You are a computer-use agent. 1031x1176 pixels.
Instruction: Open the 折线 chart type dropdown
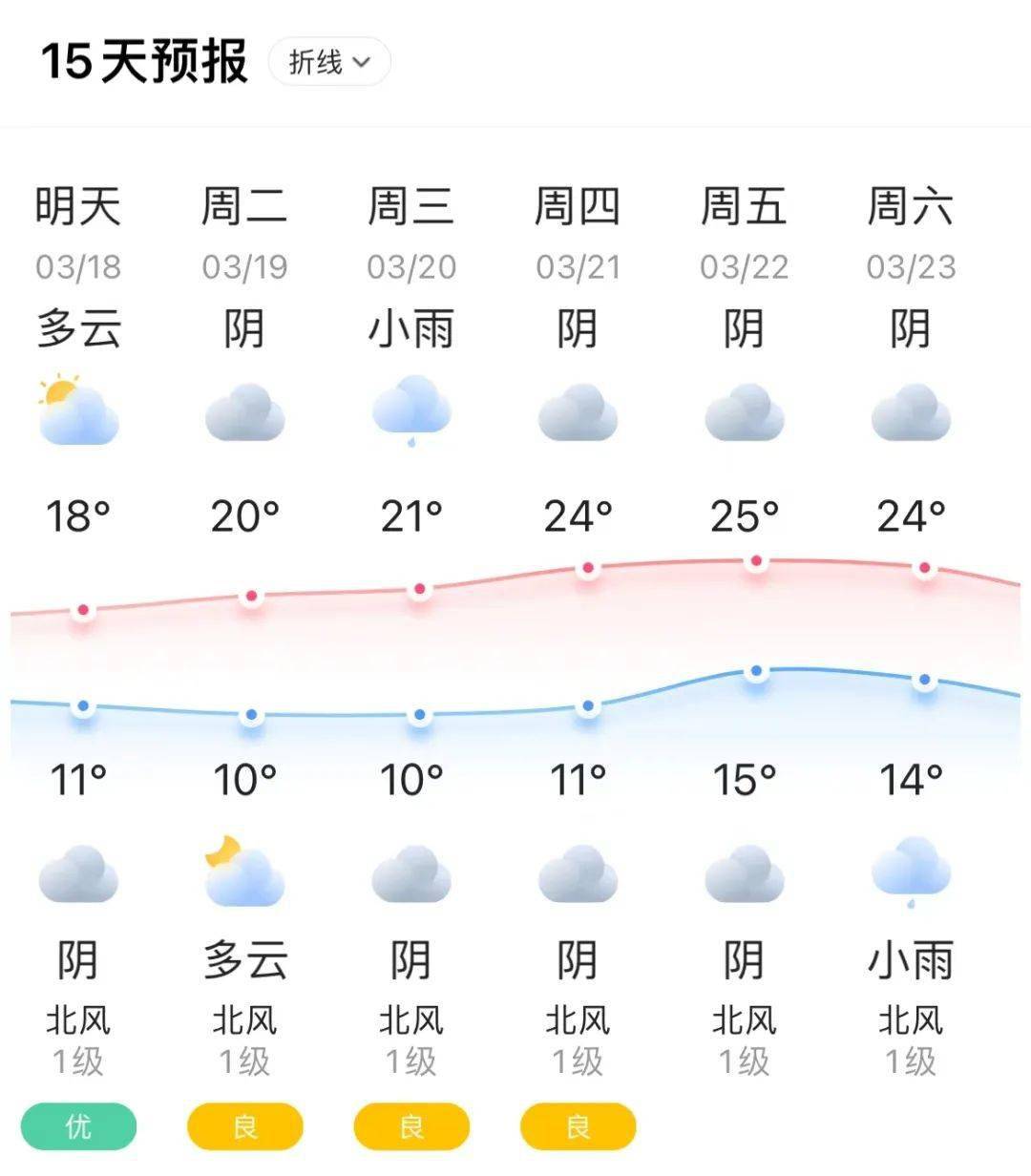pos(329,61)
